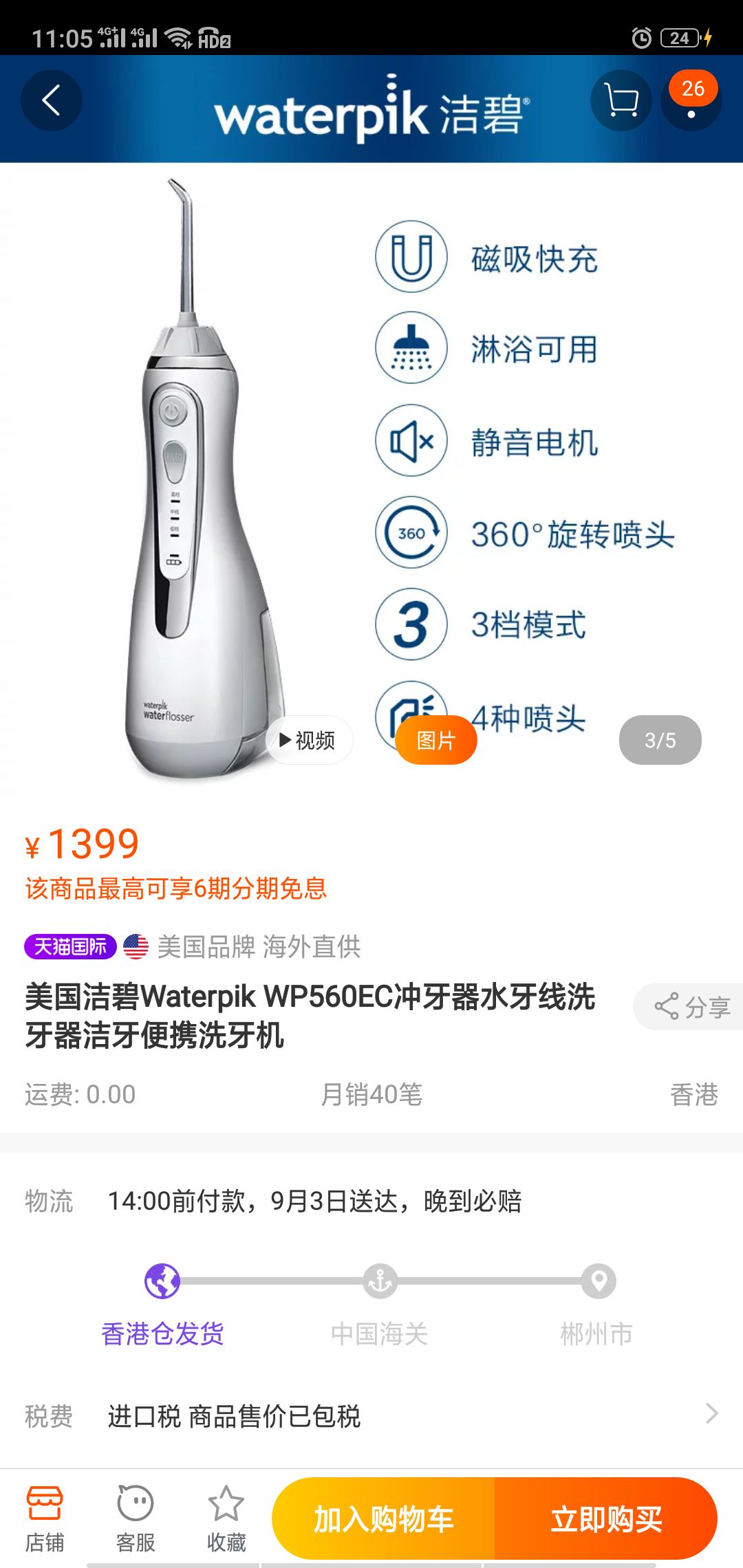The height and width of the screenshot is (1568, 743).
Task: Expand the 税费 import tax details
Action: coord(711,1413)
